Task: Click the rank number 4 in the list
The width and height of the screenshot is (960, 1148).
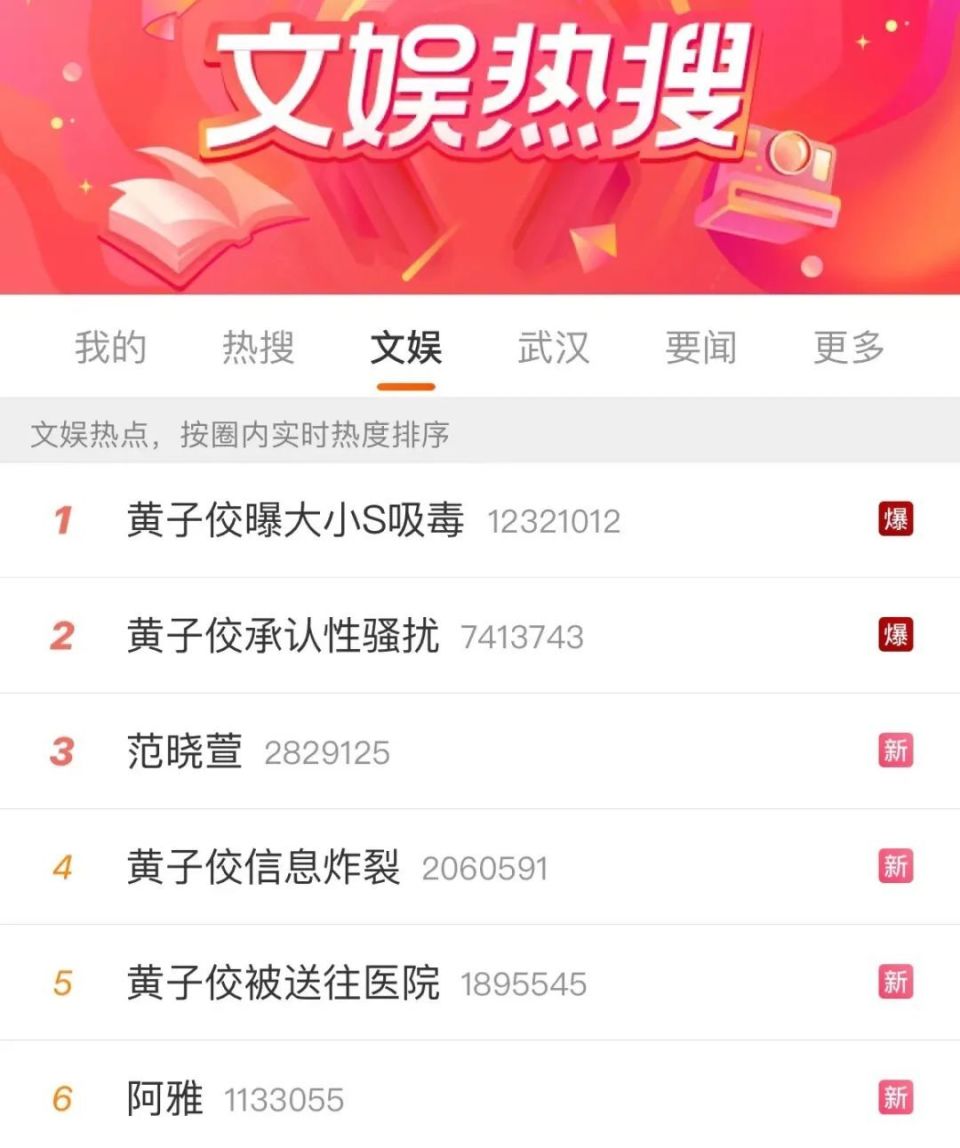Action: [x=63, y=866]
